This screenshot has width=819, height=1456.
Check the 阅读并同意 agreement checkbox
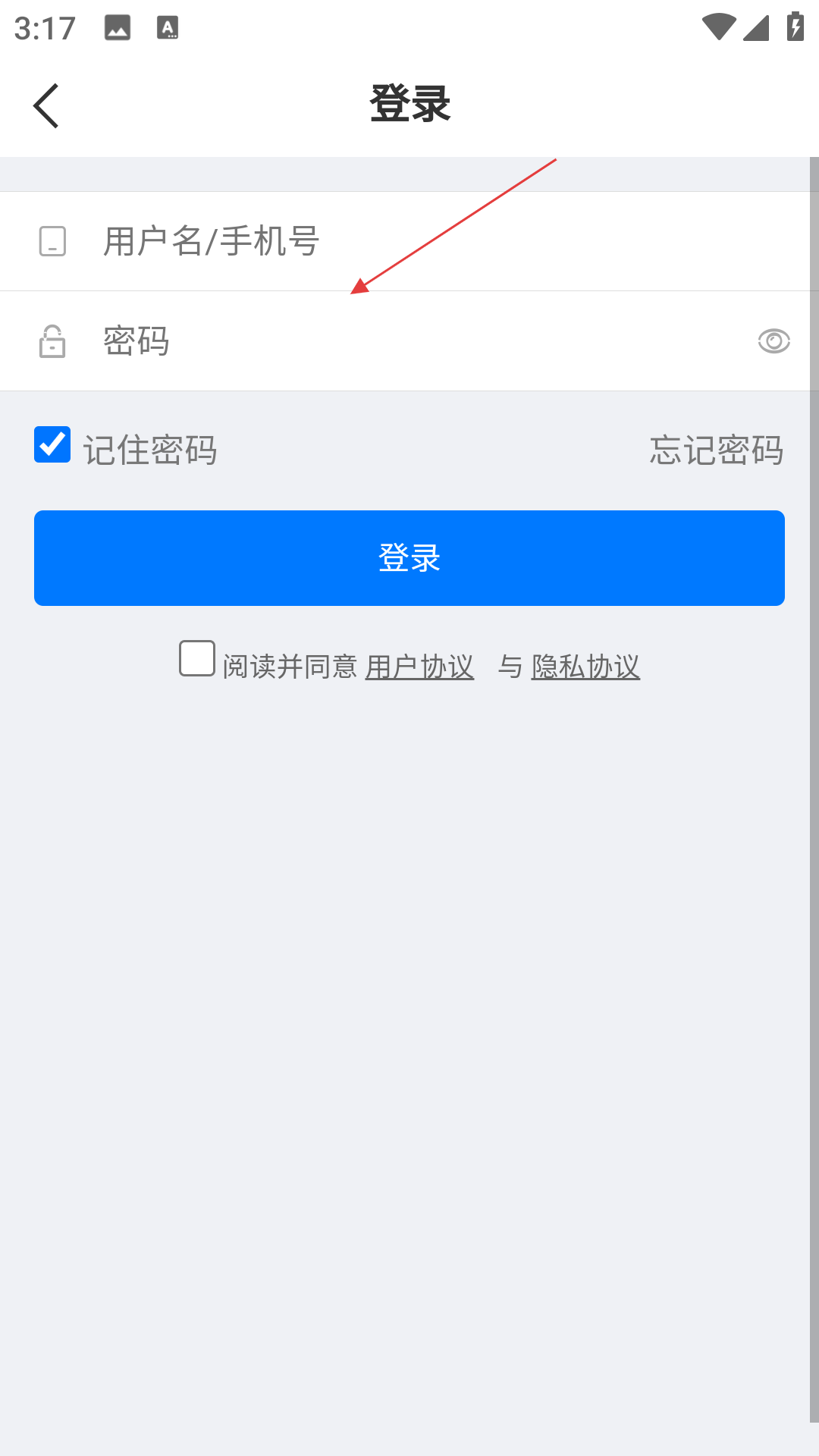(197, 658)
